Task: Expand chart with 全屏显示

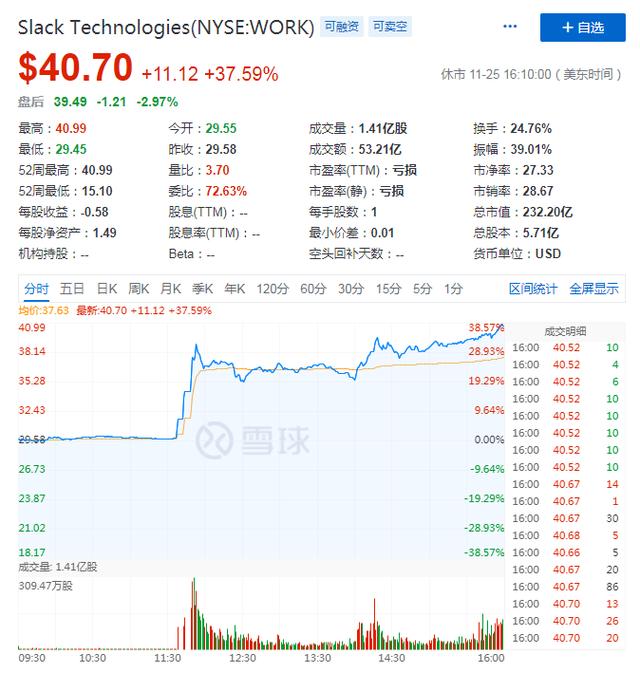Action: pos(594,289)
